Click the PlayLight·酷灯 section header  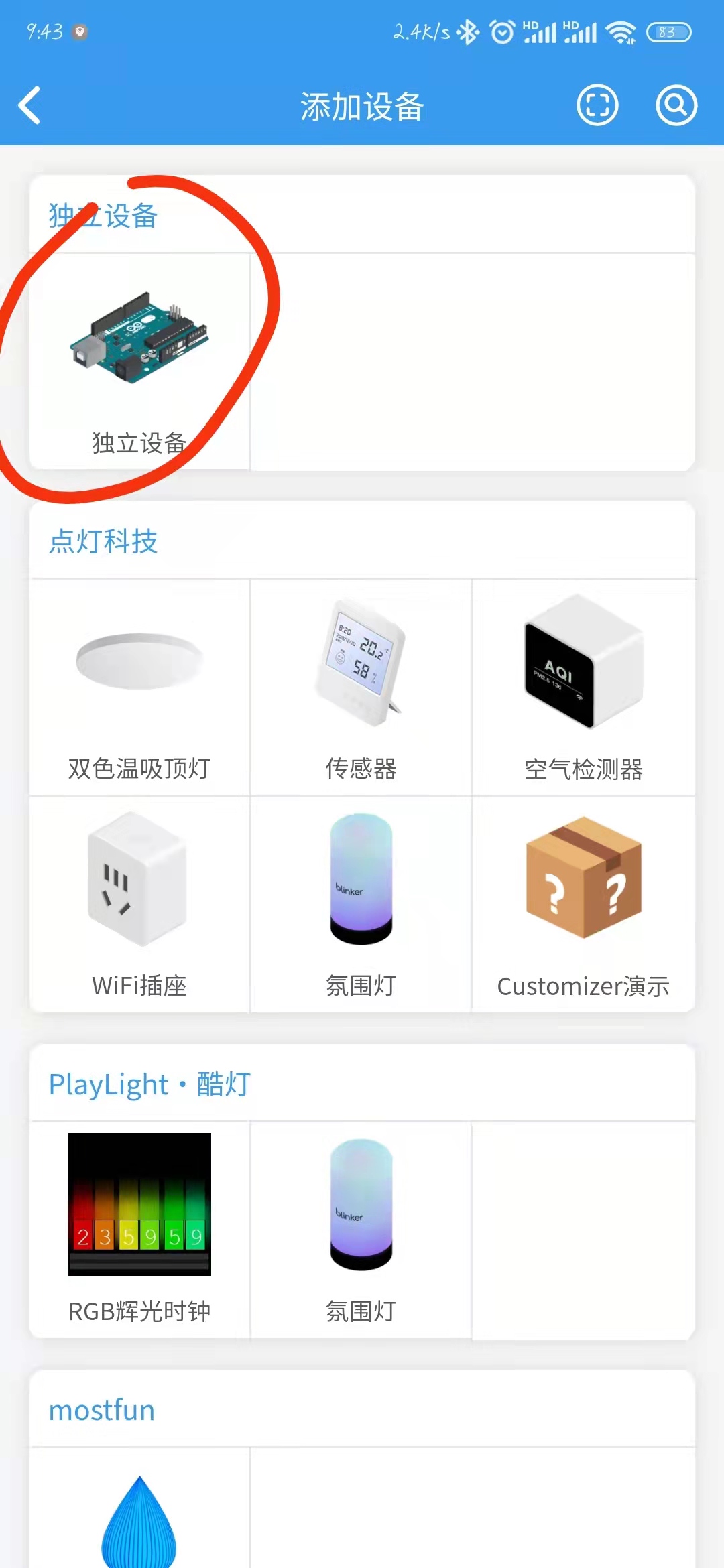[x=148, y=1084]
